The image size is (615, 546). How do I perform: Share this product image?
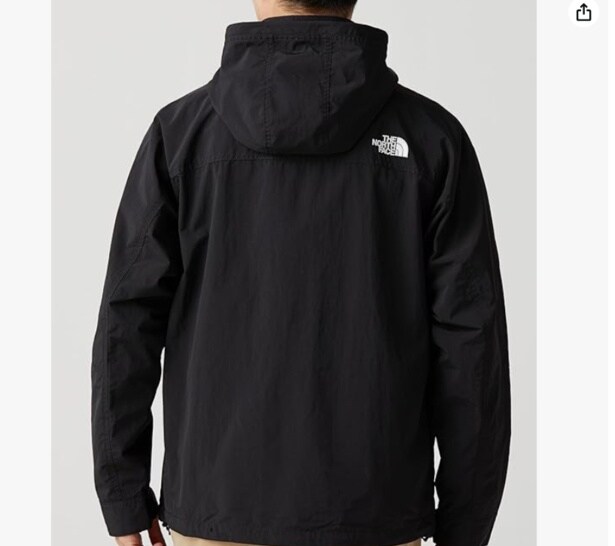point(583,12)
